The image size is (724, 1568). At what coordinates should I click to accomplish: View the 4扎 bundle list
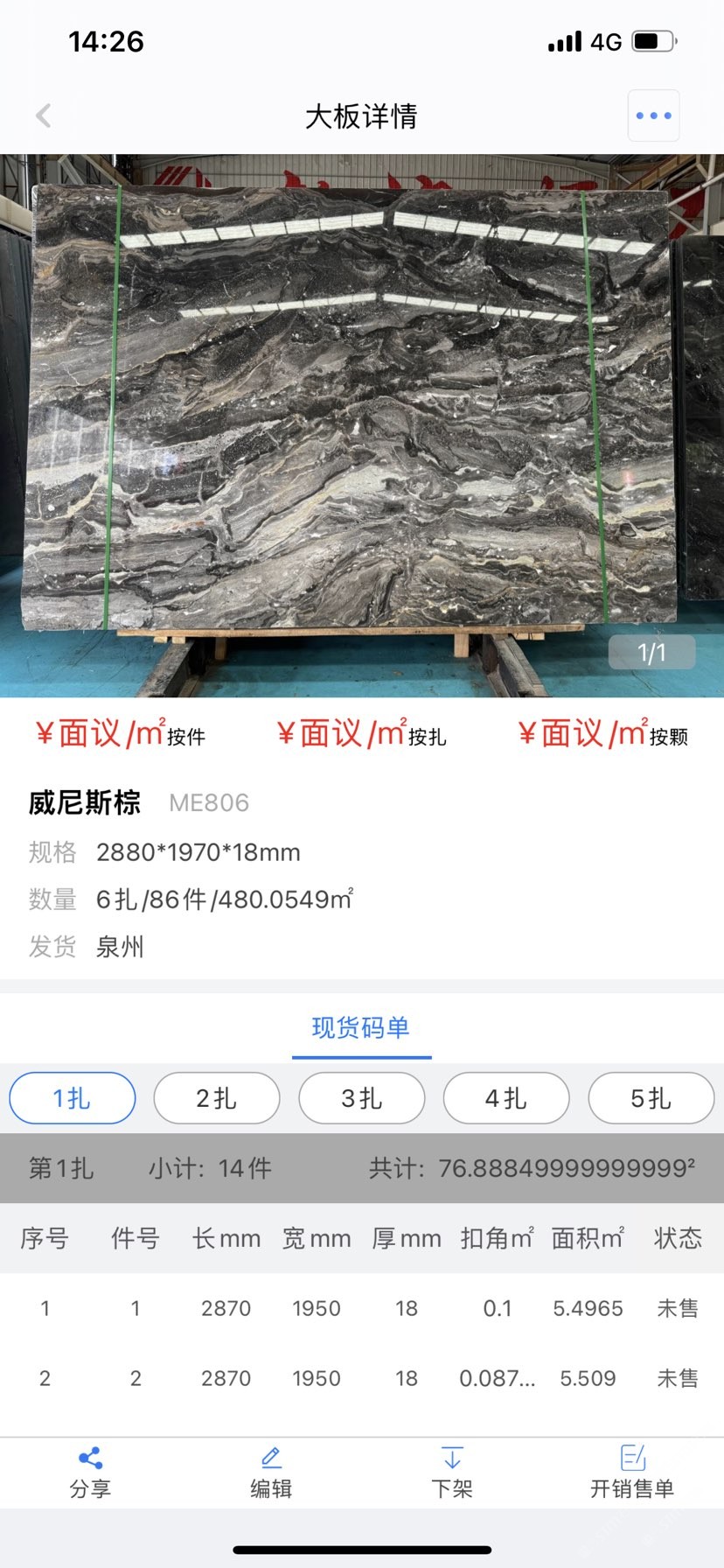(506, 1098)
